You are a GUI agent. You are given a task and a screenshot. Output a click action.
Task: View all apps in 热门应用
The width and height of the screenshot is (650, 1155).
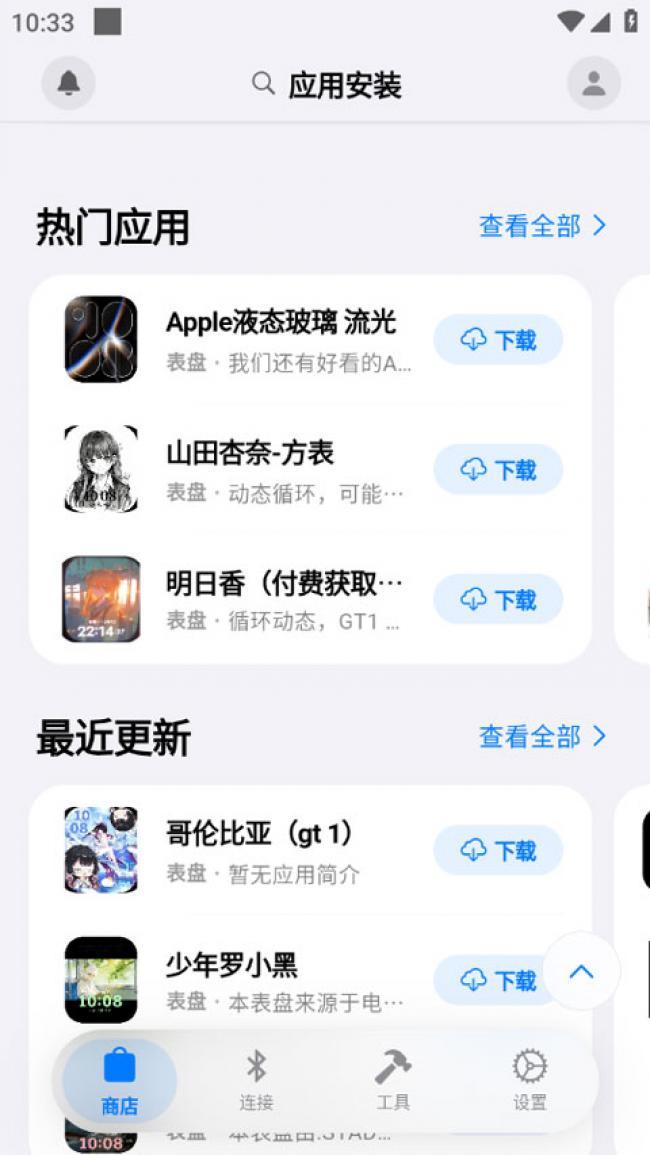click(543, 226)
